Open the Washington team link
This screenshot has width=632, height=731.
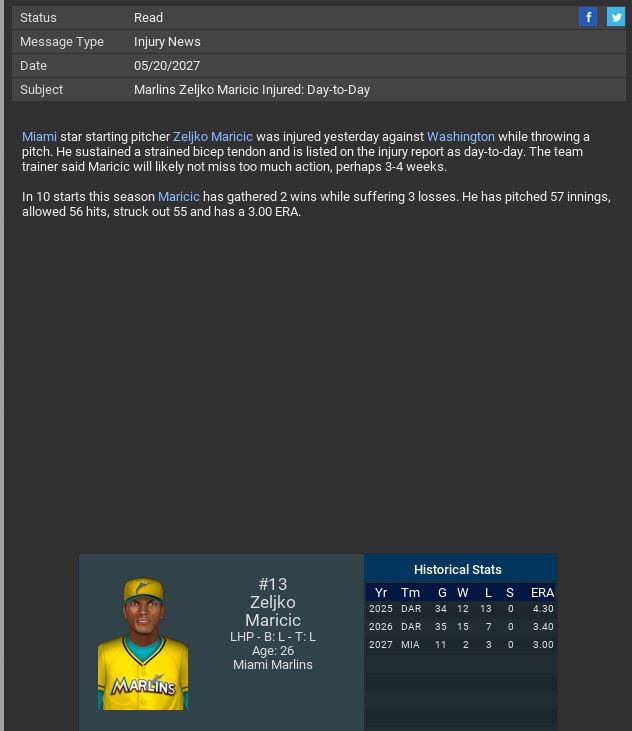[460, 137]
